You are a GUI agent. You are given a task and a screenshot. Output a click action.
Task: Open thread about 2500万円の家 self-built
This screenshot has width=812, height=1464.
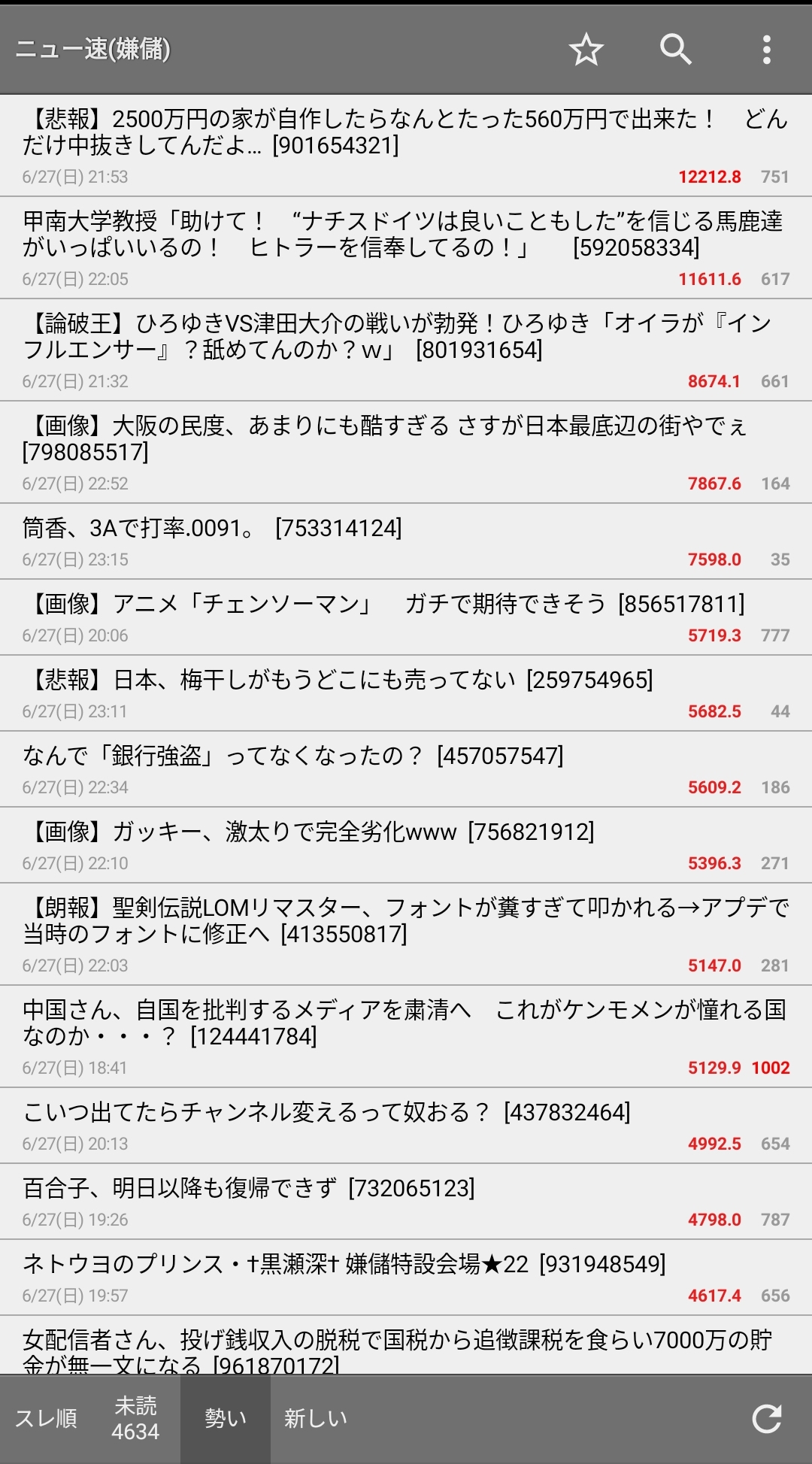406,146
